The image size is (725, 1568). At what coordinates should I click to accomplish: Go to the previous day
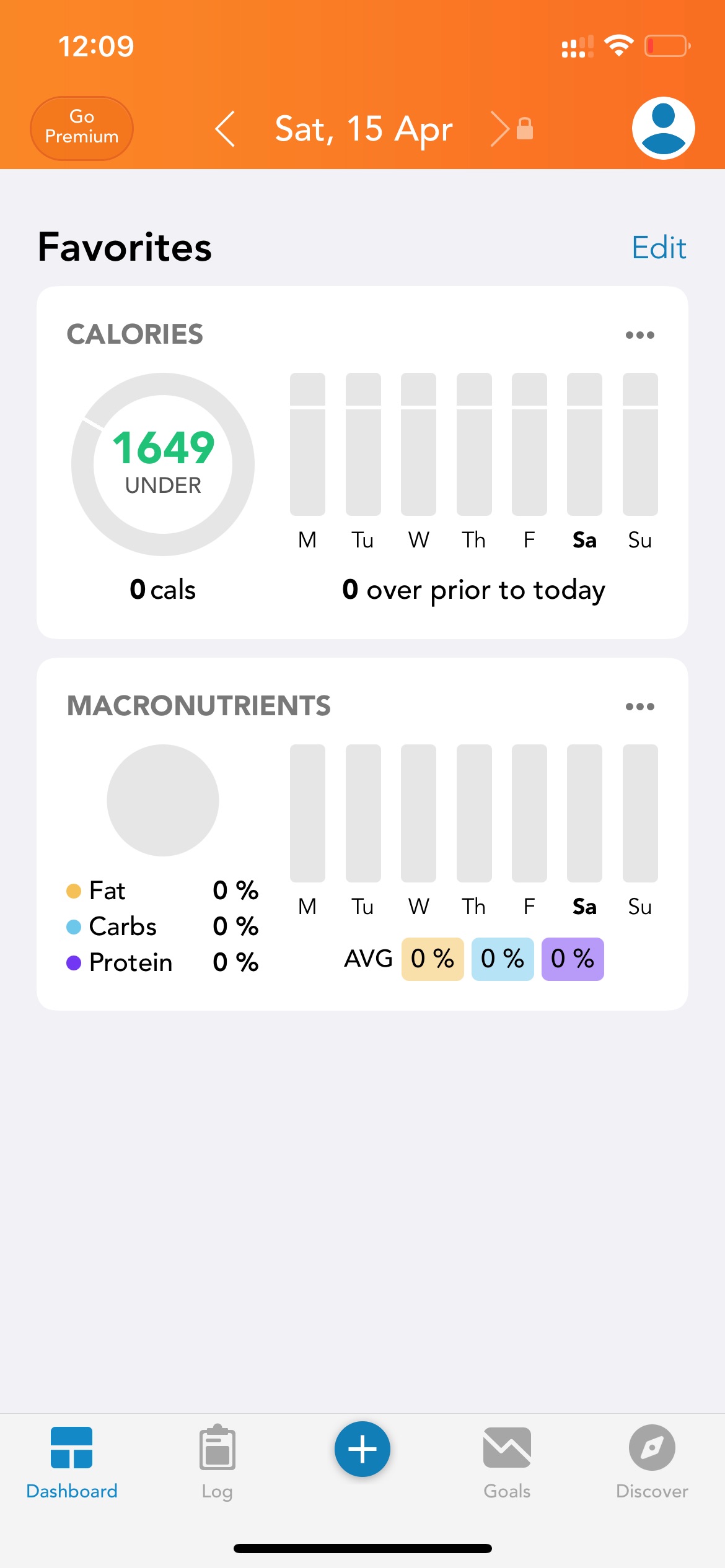point(226,129)
